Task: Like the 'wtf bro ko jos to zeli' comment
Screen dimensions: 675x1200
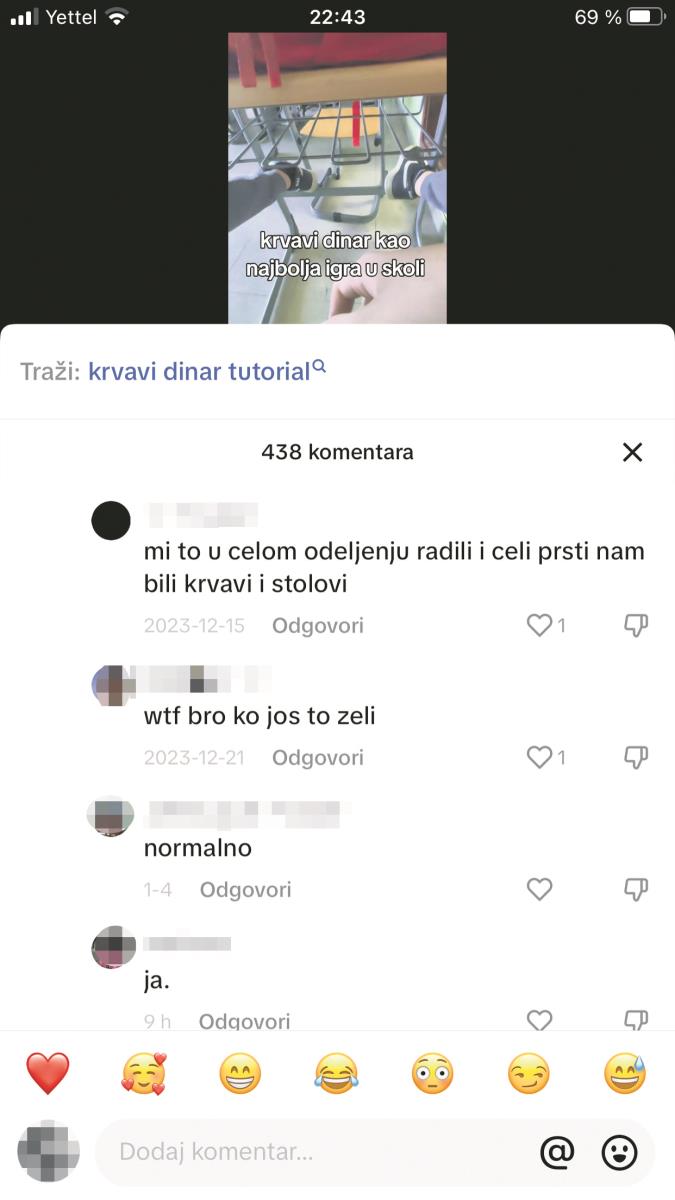Action: [540, 758]
